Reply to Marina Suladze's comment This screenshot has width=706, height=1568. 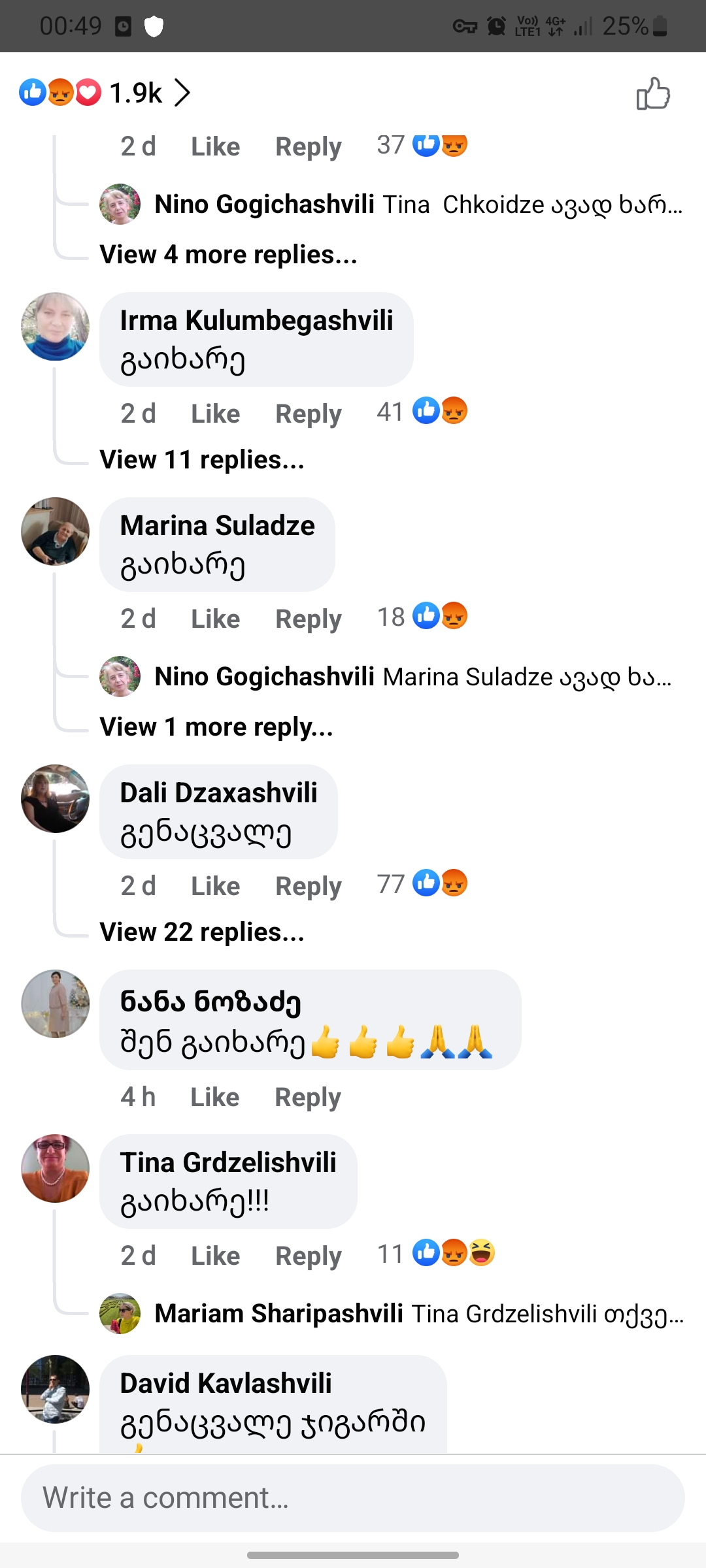tap(308, 619)
